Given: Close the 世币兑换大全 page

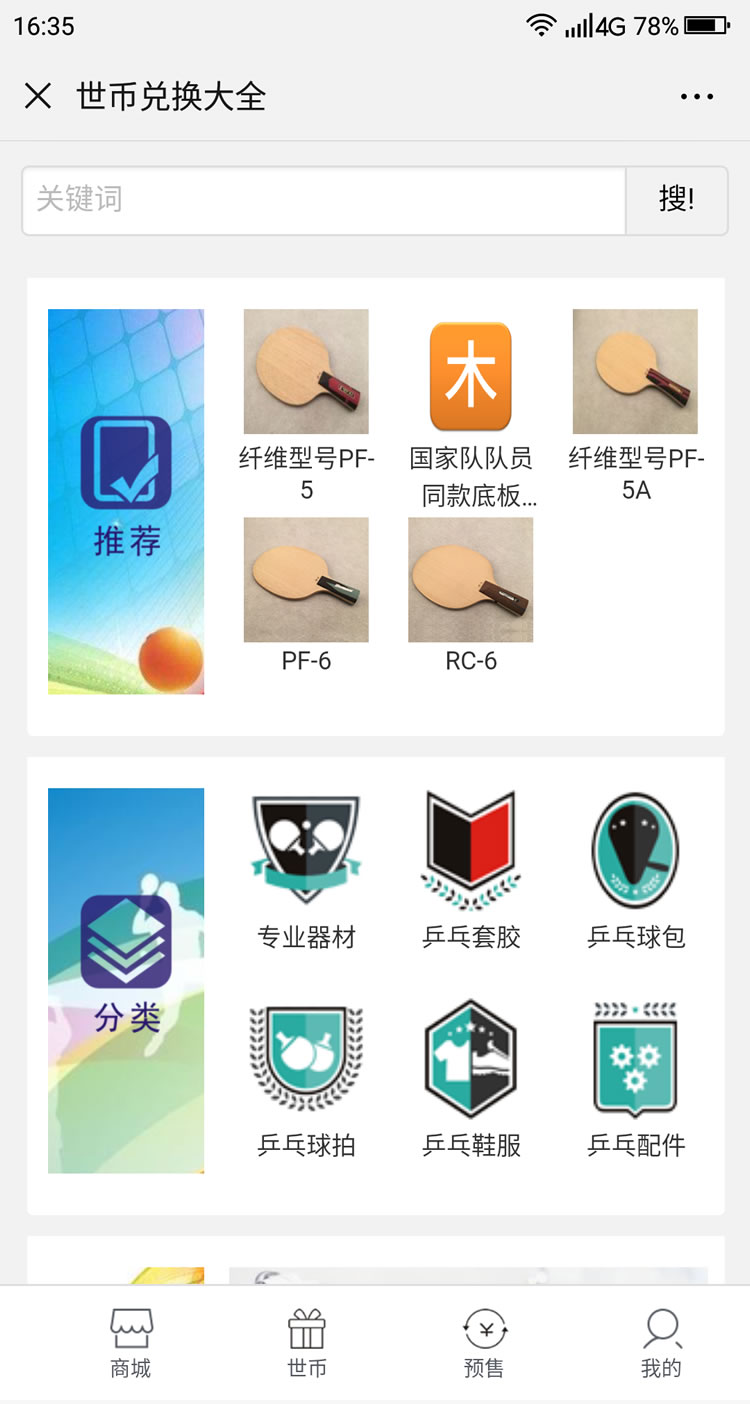Looking at the screenshot, I should [x=38, y=96].
